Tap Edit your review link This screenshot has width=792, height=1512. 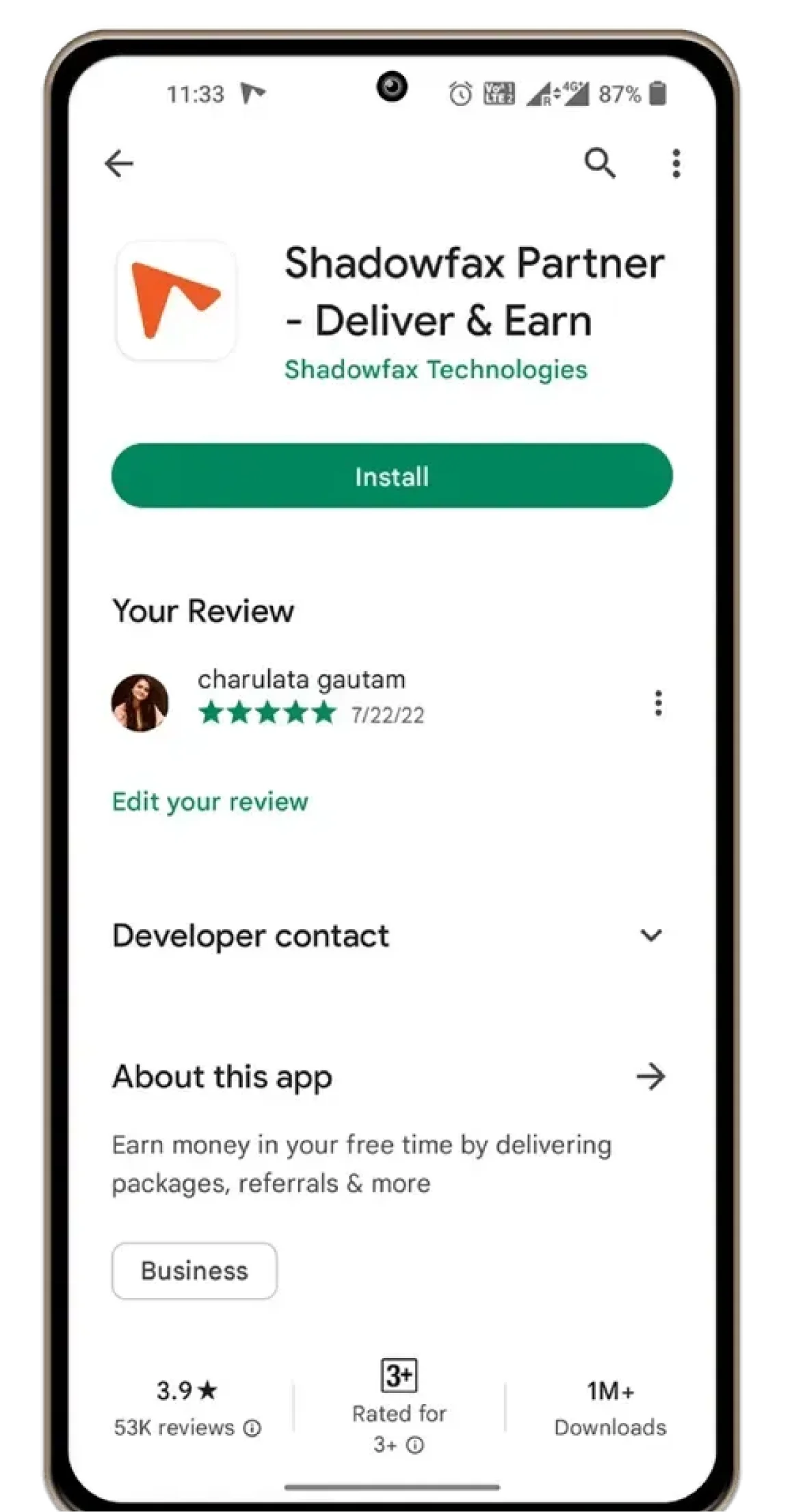210,801
